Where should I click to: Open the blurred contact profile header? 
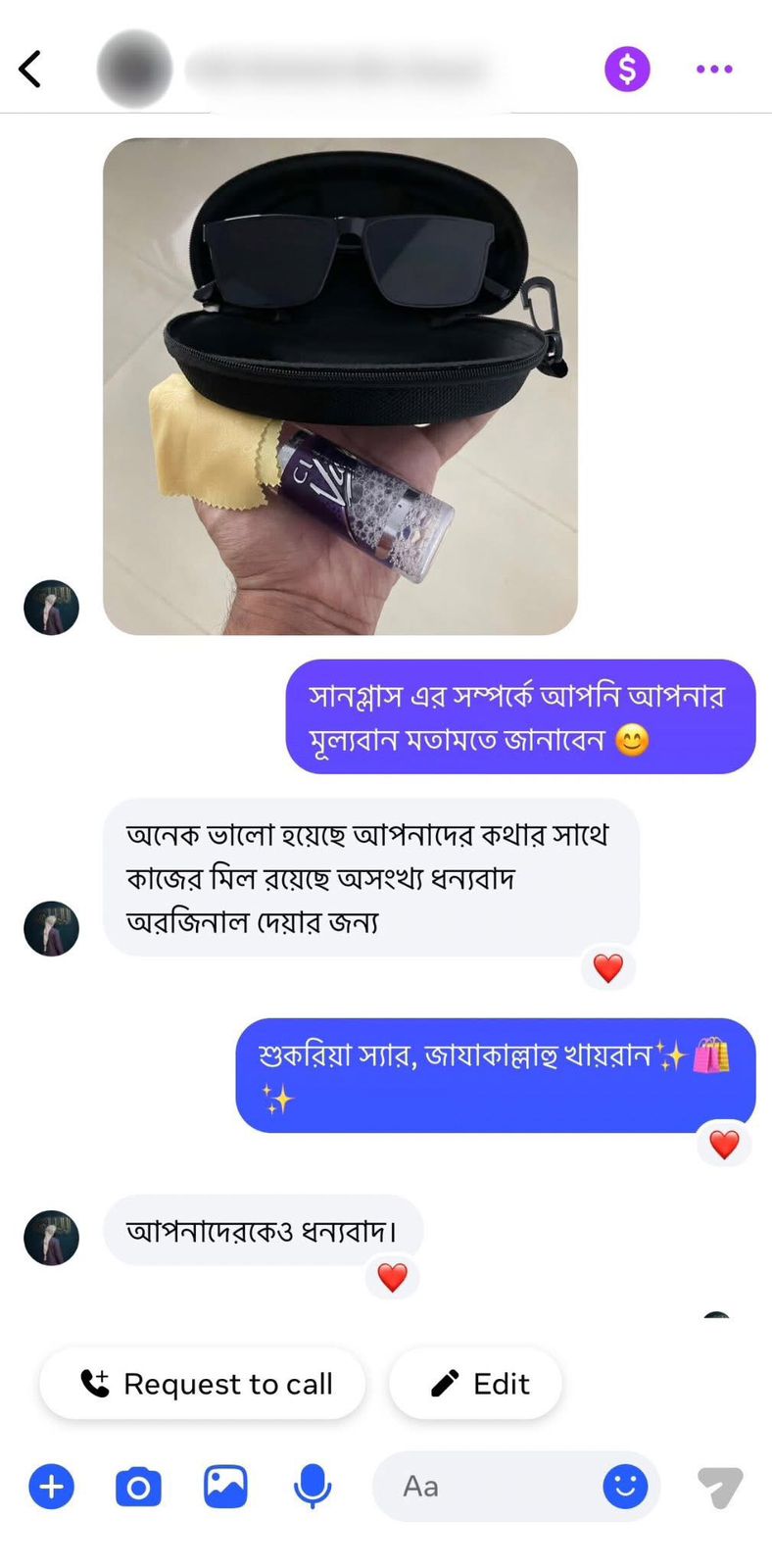coord(294,69)
